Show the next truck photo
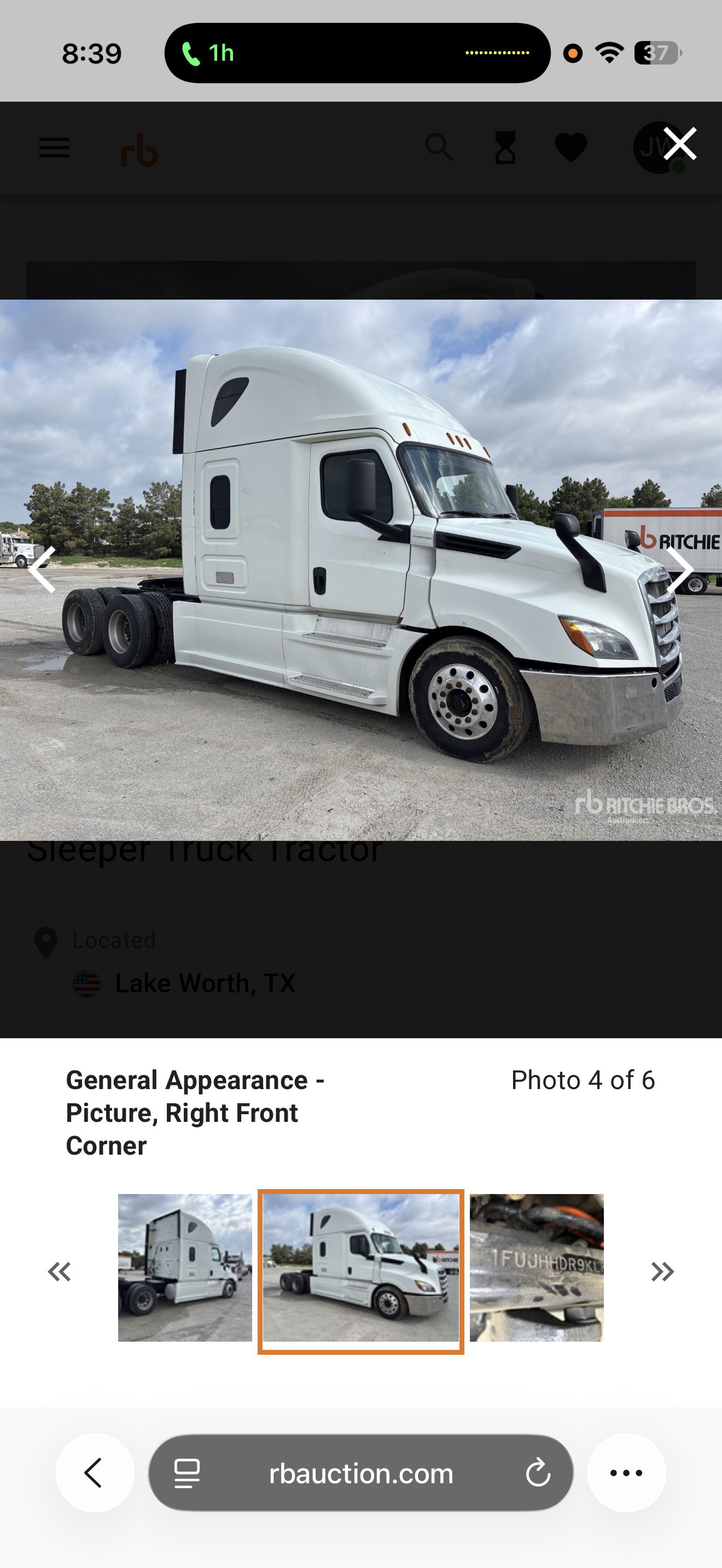The image size is (722, 1568). click(679, 570)
